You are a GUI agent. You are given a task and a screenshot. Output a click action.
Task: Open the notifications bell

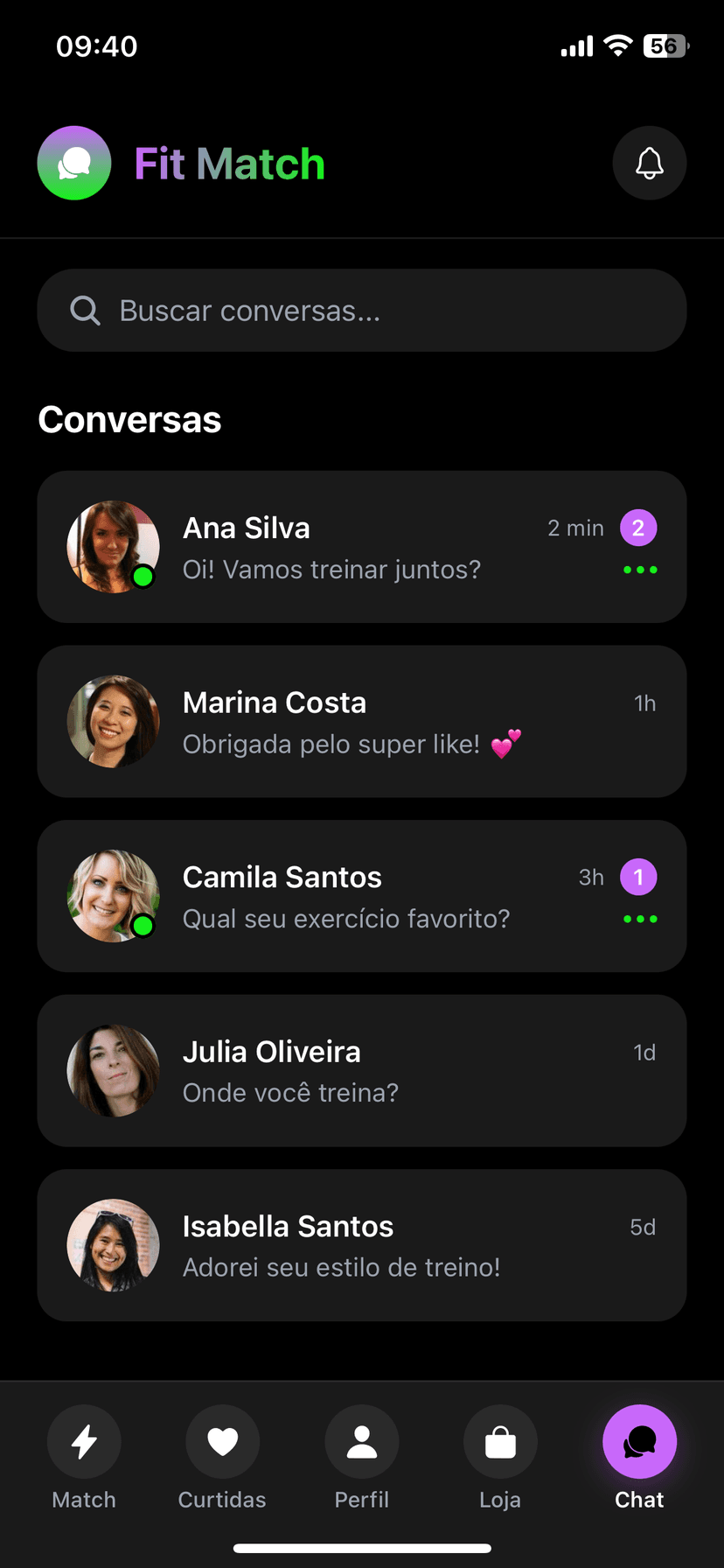point(649,163)
